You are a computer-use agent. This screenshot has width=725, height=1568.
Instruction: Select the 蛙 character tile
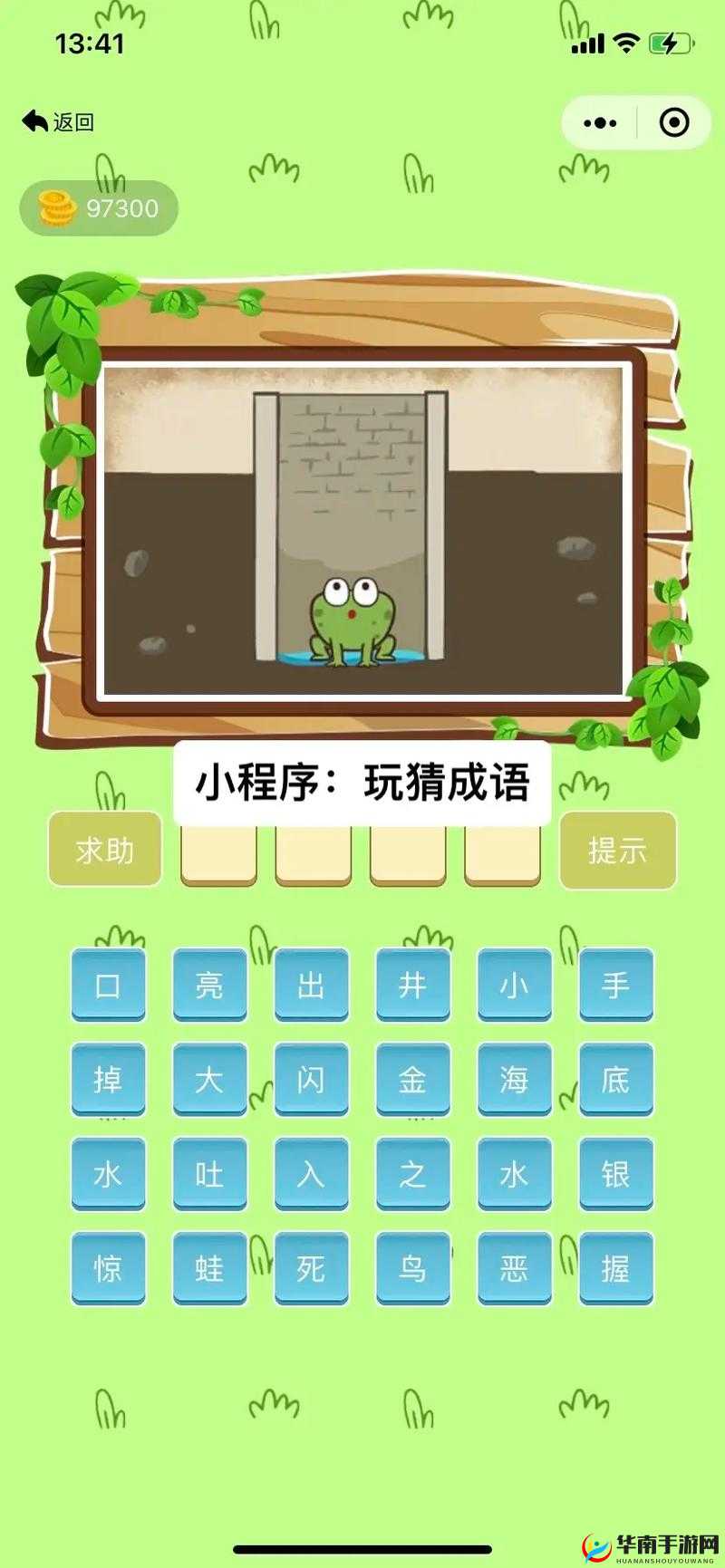[x=209, y=1268]
